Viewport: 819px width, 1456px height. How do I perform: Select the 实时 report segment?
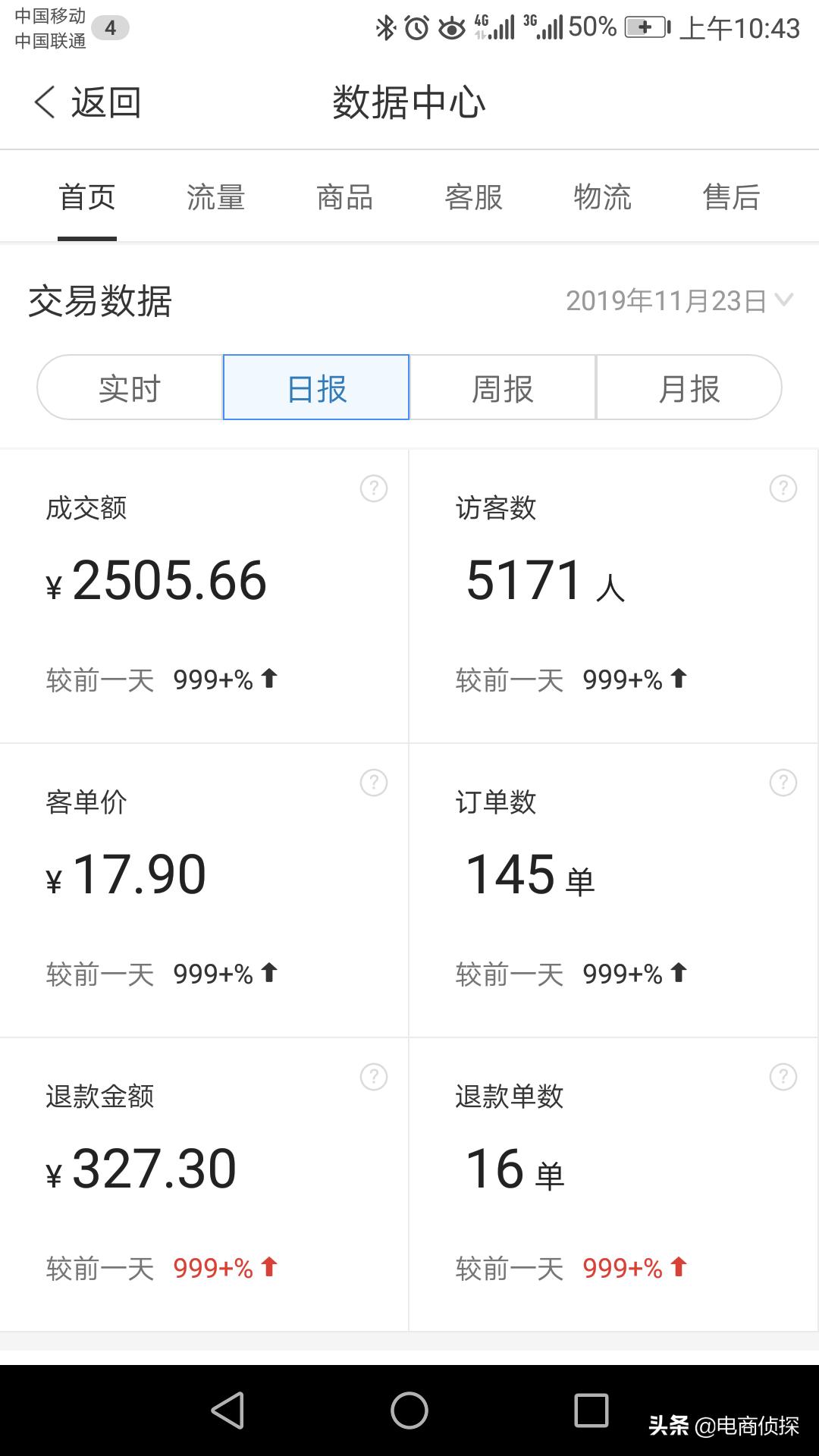130,388
